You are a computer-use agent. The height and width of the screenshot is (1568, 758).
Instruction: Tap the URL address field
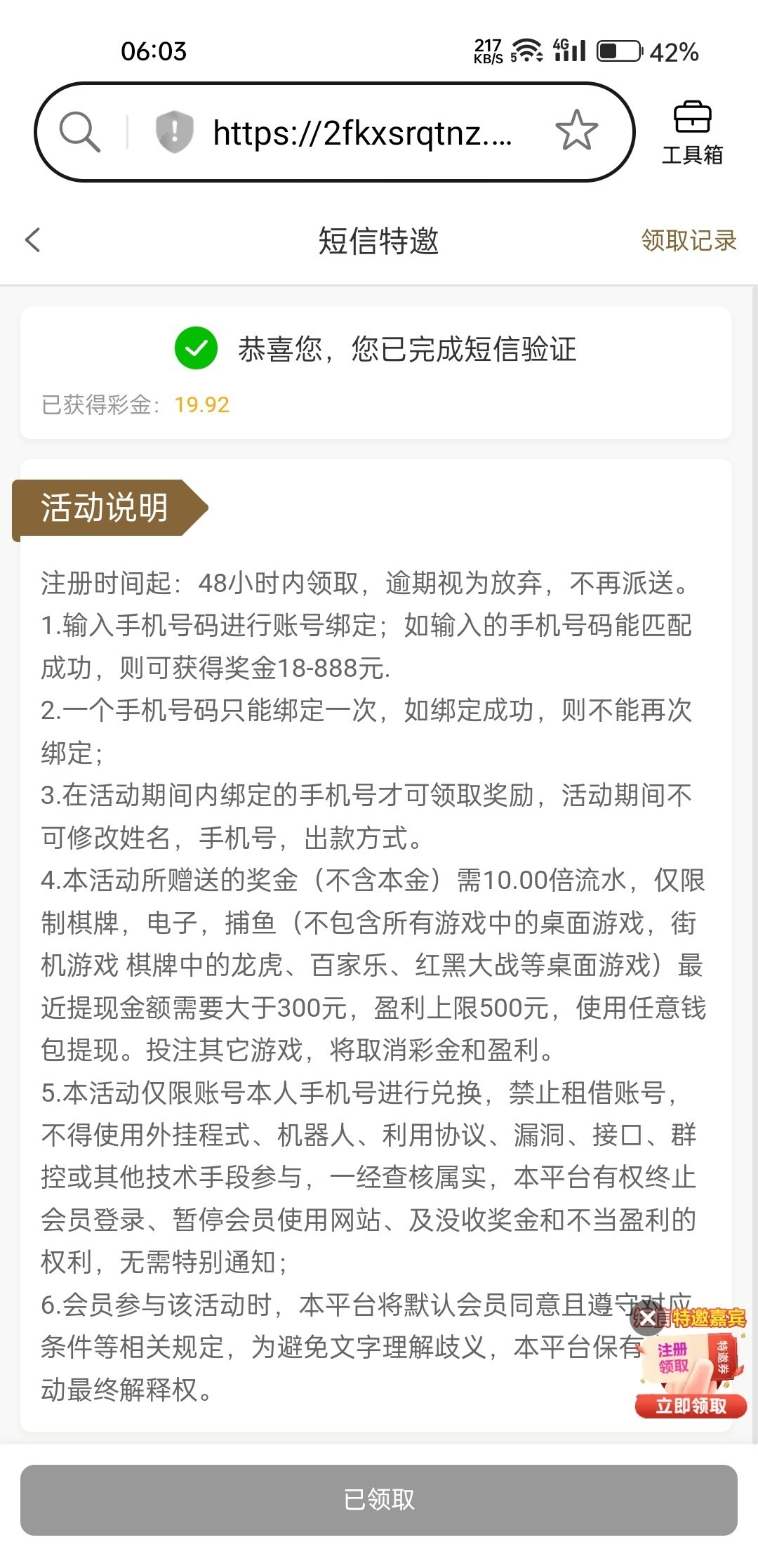pos(362,133)
